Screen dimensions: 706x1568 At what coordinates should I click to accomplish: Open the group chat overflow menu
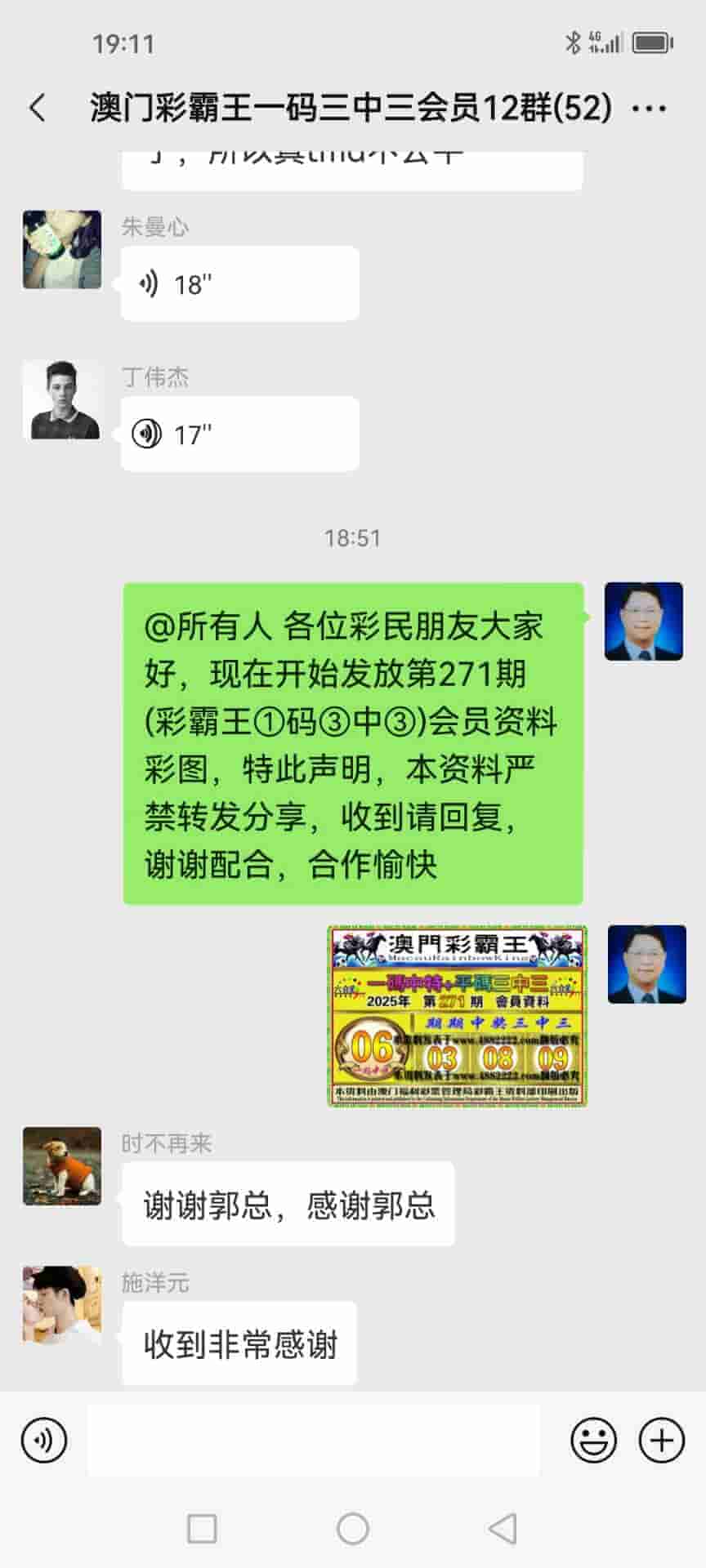pos(649,108)
